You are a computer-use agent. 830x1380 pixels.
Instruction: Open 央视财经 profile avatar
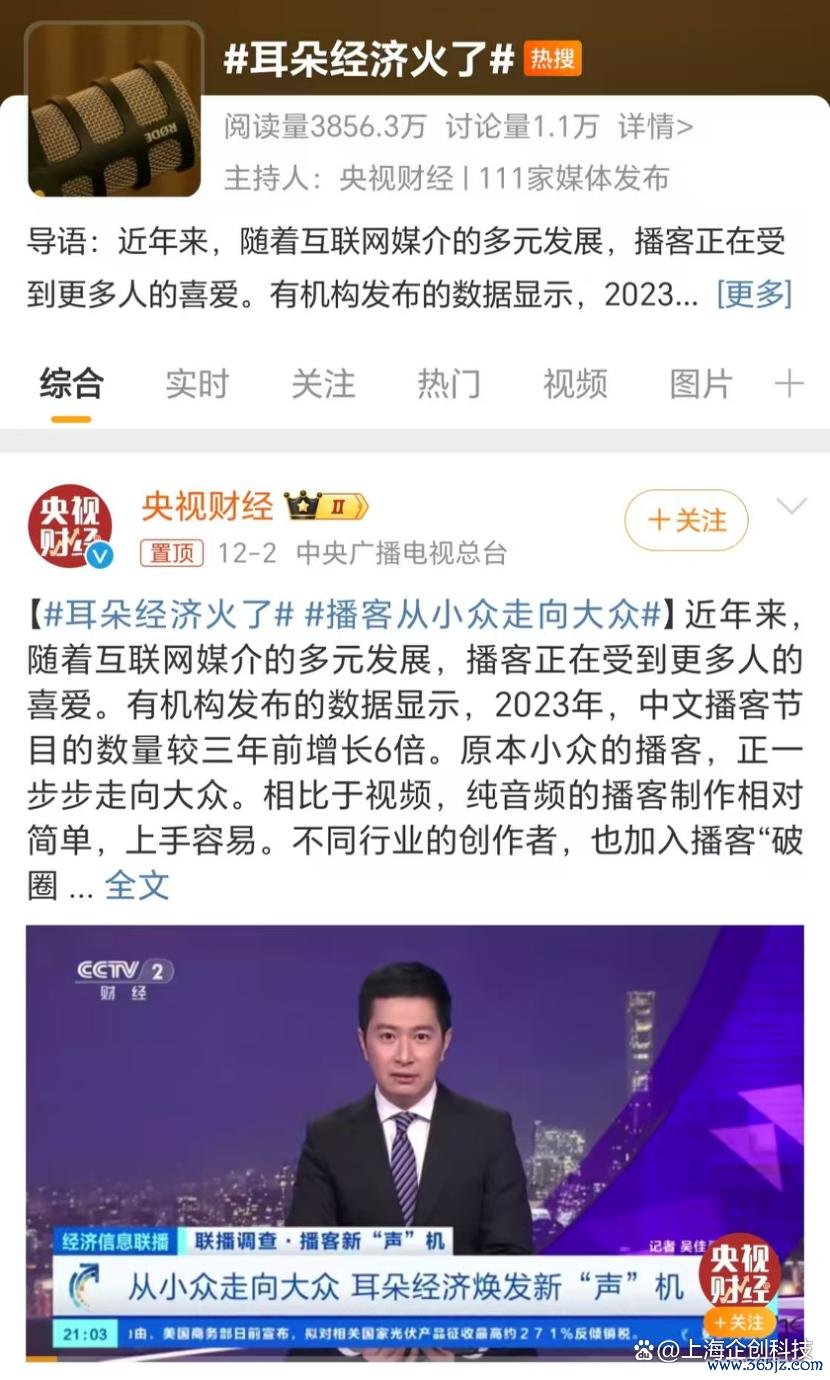69,527
